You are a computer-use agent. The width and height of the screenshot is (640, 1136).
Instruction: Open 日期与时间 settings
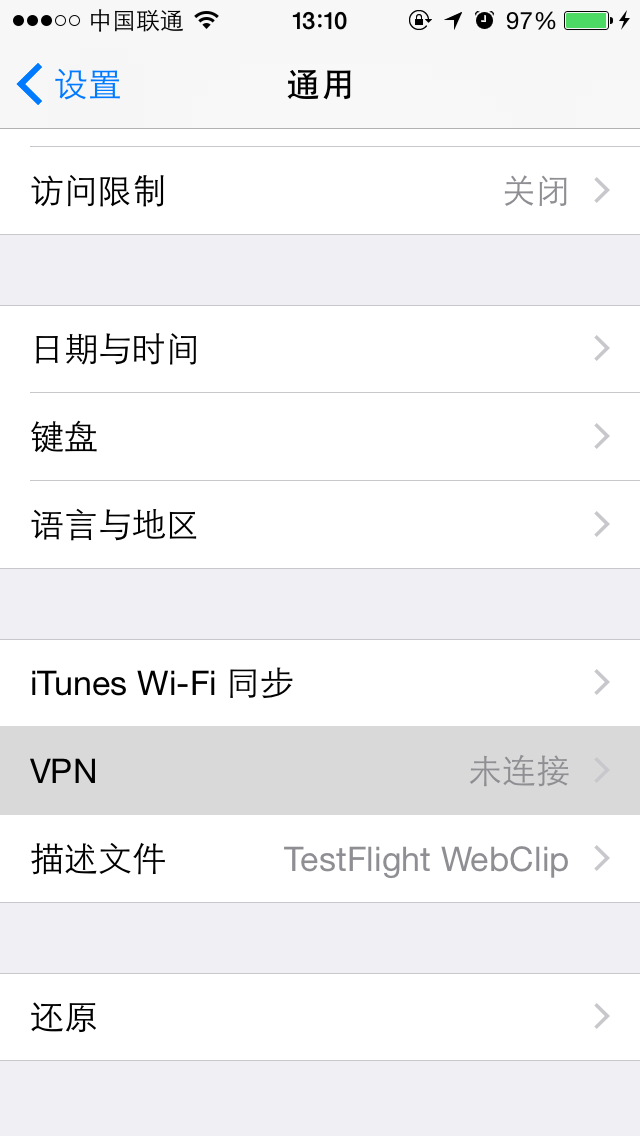click(x=320, y=349)
